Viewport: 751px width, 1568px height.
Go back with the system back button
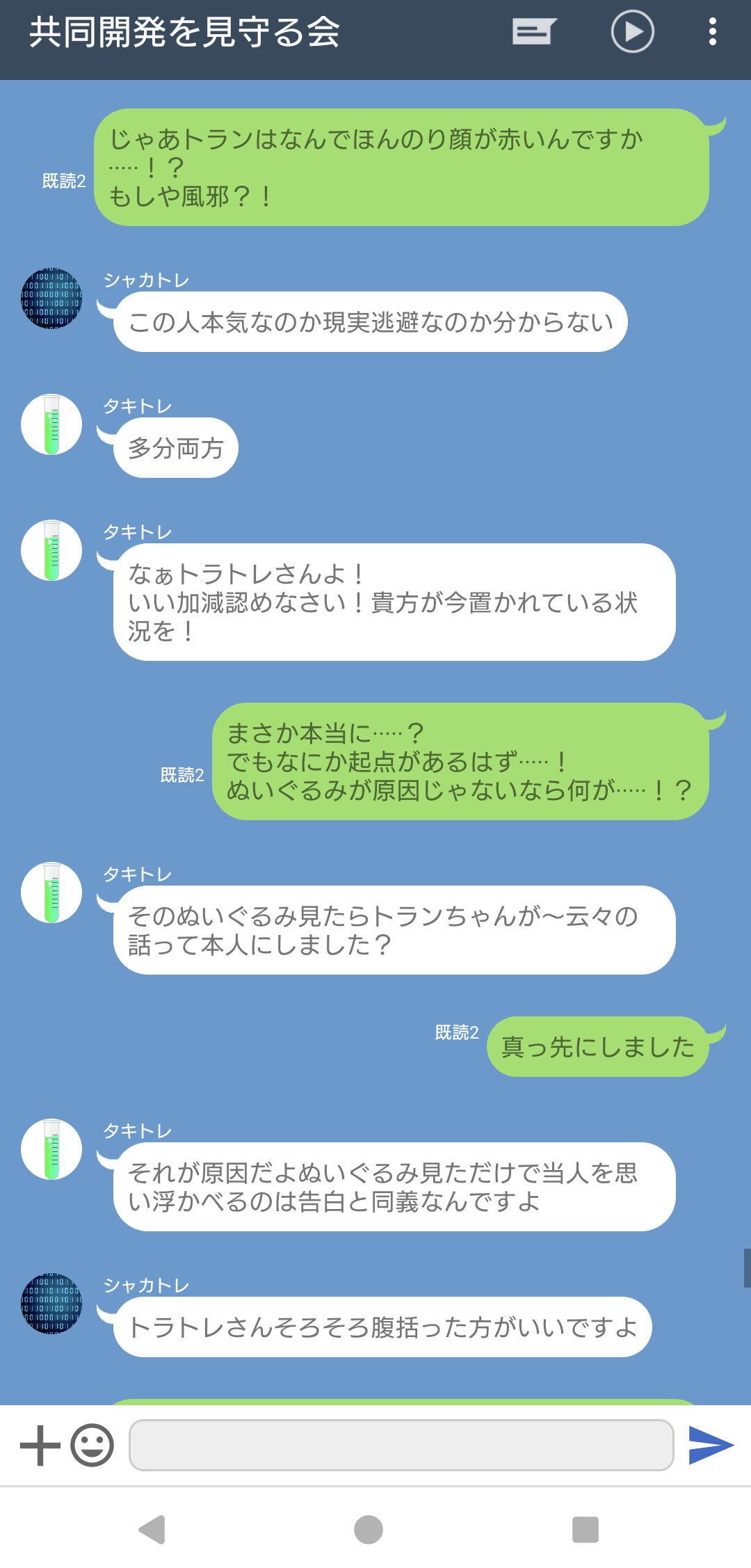(152, 1530)
